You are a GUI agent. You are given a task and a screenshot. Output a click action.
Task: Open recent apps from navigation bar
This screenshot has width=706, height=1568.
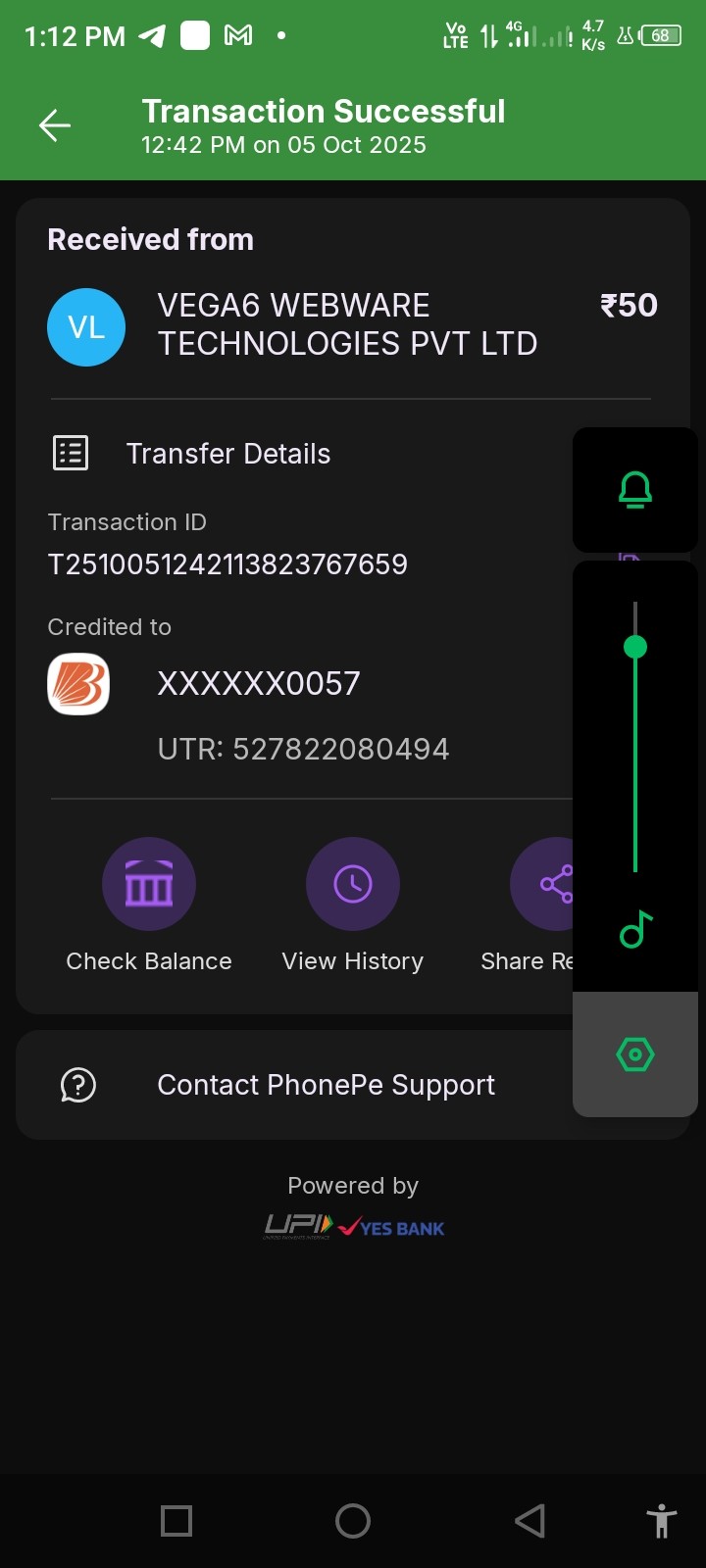[x=176, y=1521]
